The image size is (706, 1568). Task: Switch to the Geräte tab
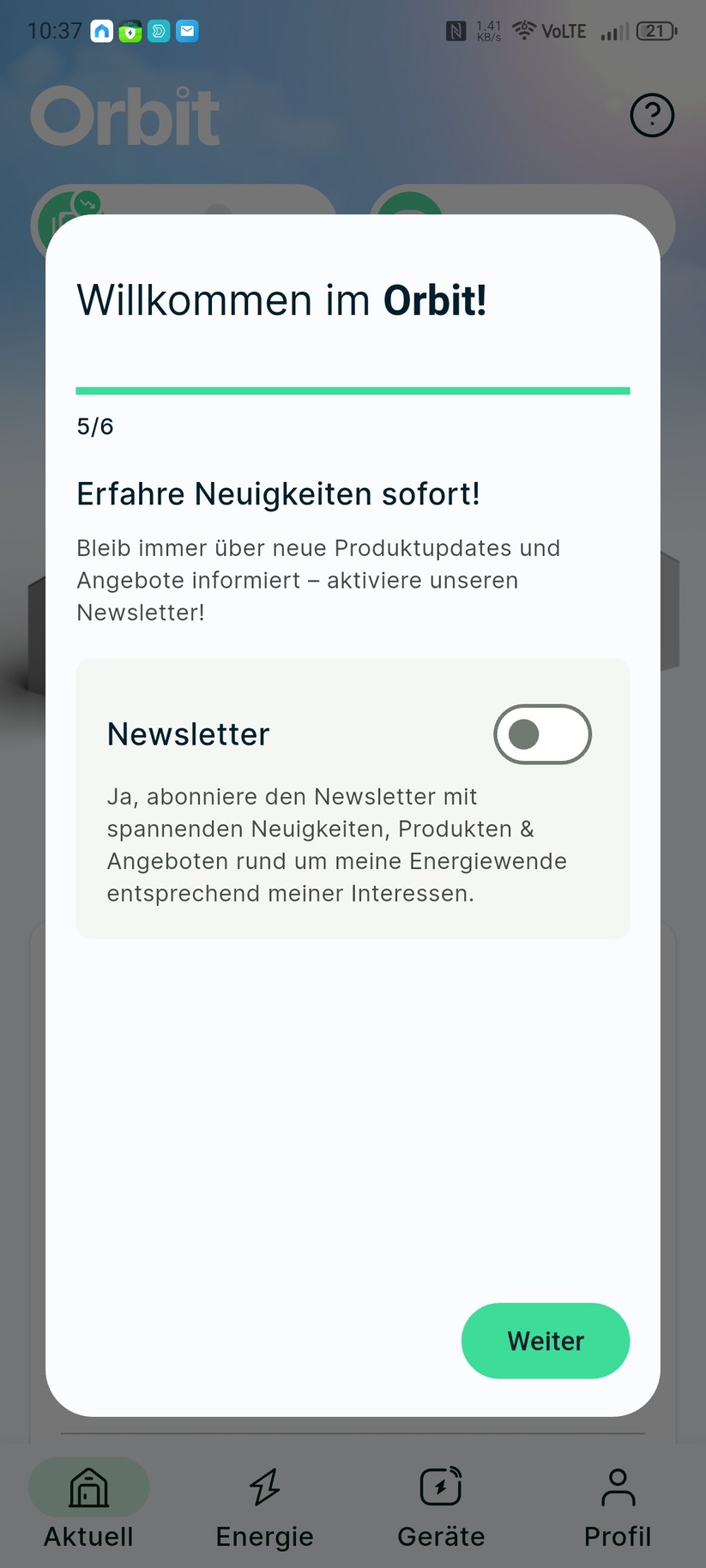441,1507
